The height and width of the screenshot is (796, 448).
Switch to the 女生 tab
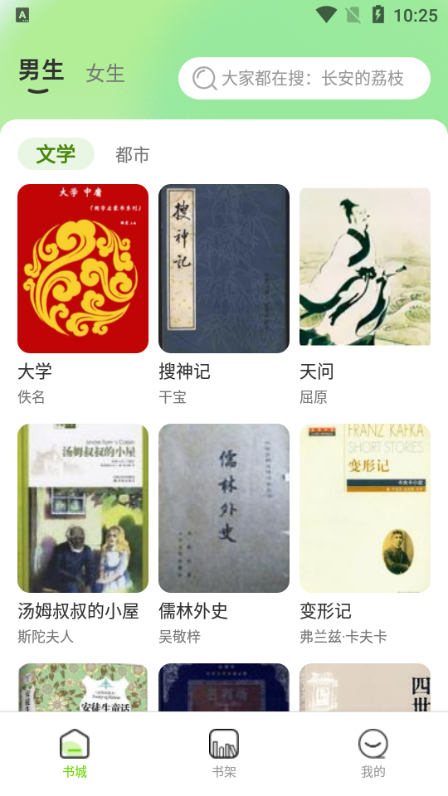(105, 74)
